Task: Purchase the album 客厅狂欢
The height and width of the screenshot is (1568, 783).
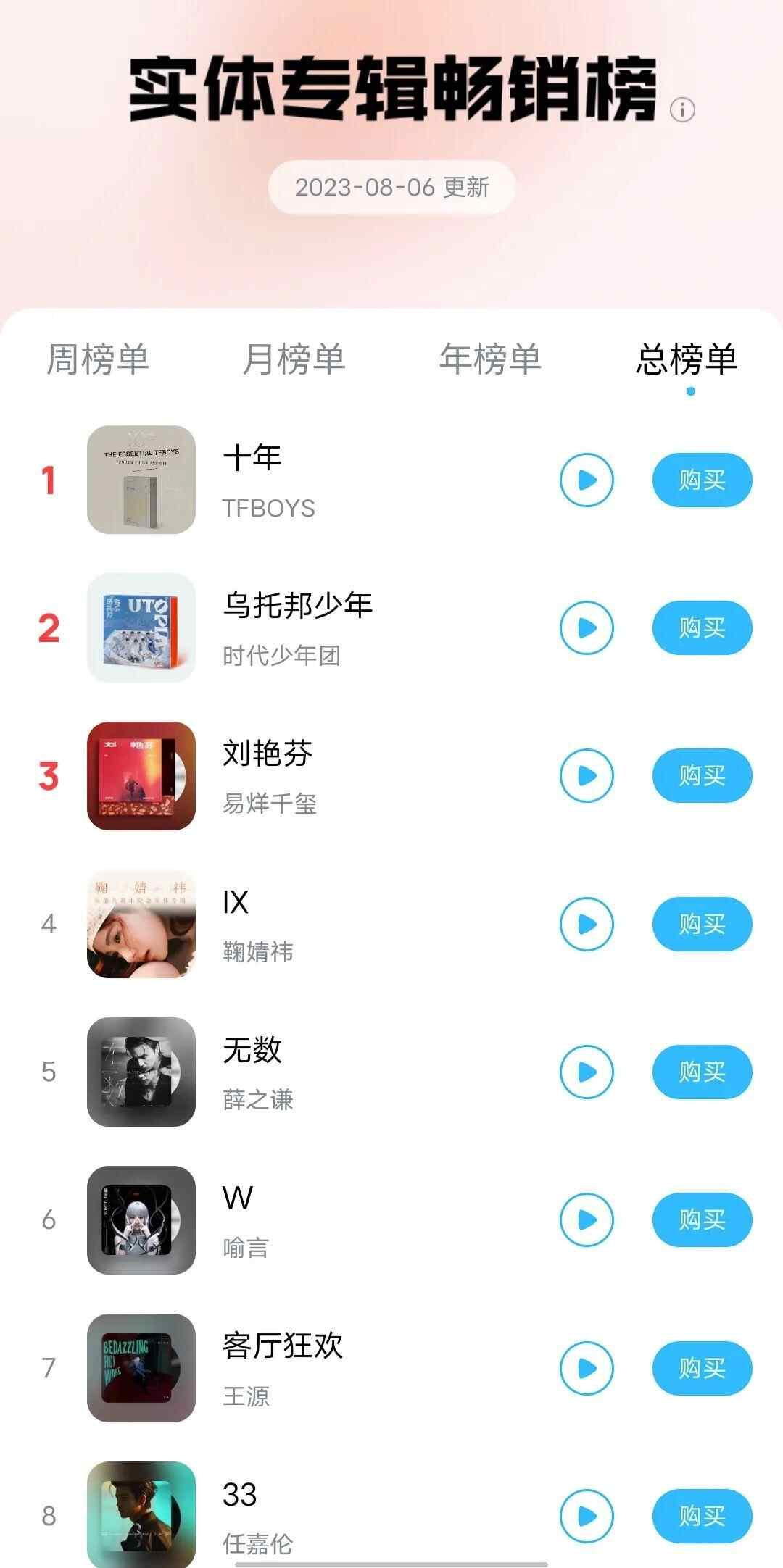Action: [702, 1368]
